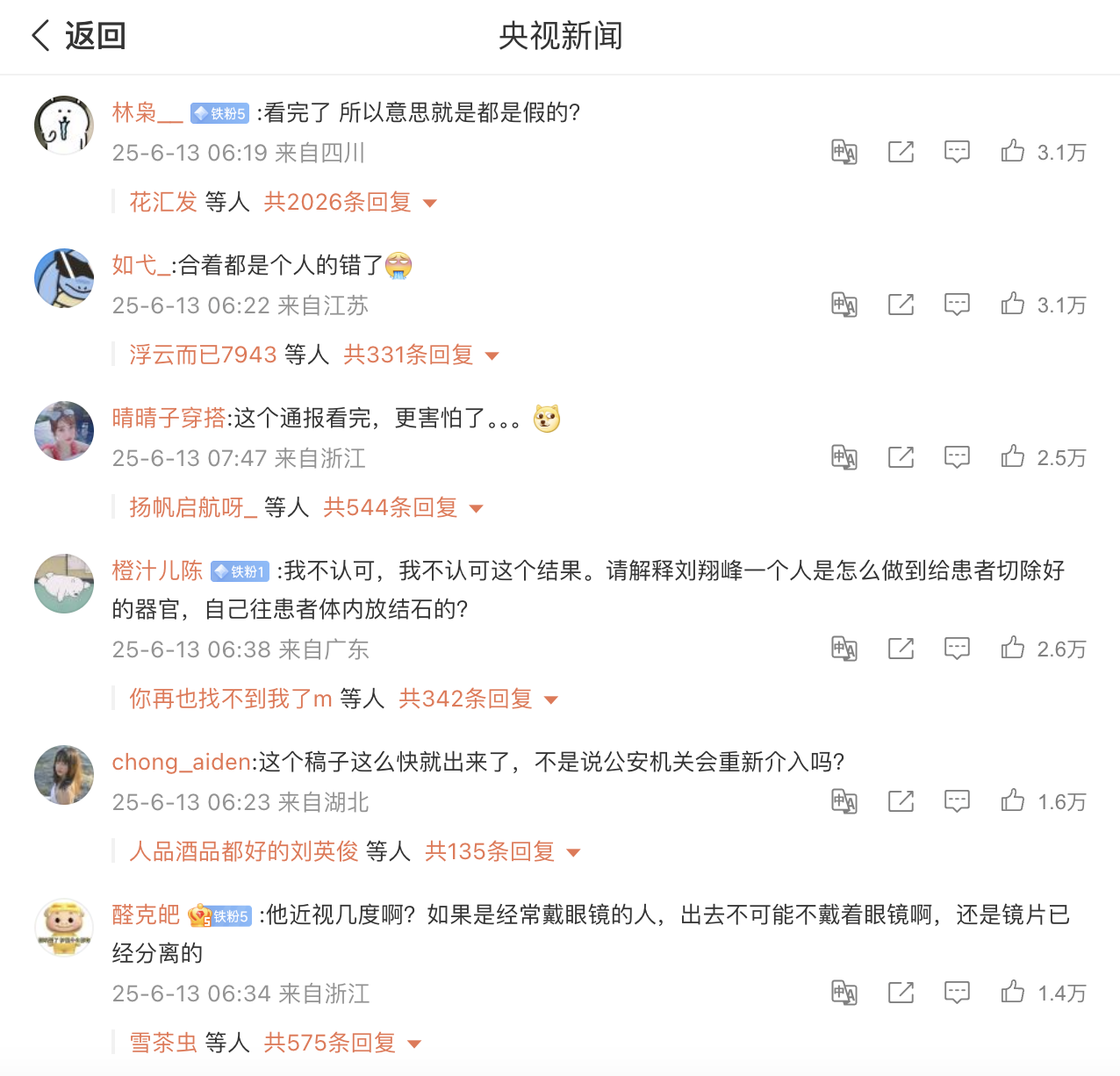The image size is (1120, 1076).
Task: Translate the comment by 醛克肥
Action: pos(844,993)
